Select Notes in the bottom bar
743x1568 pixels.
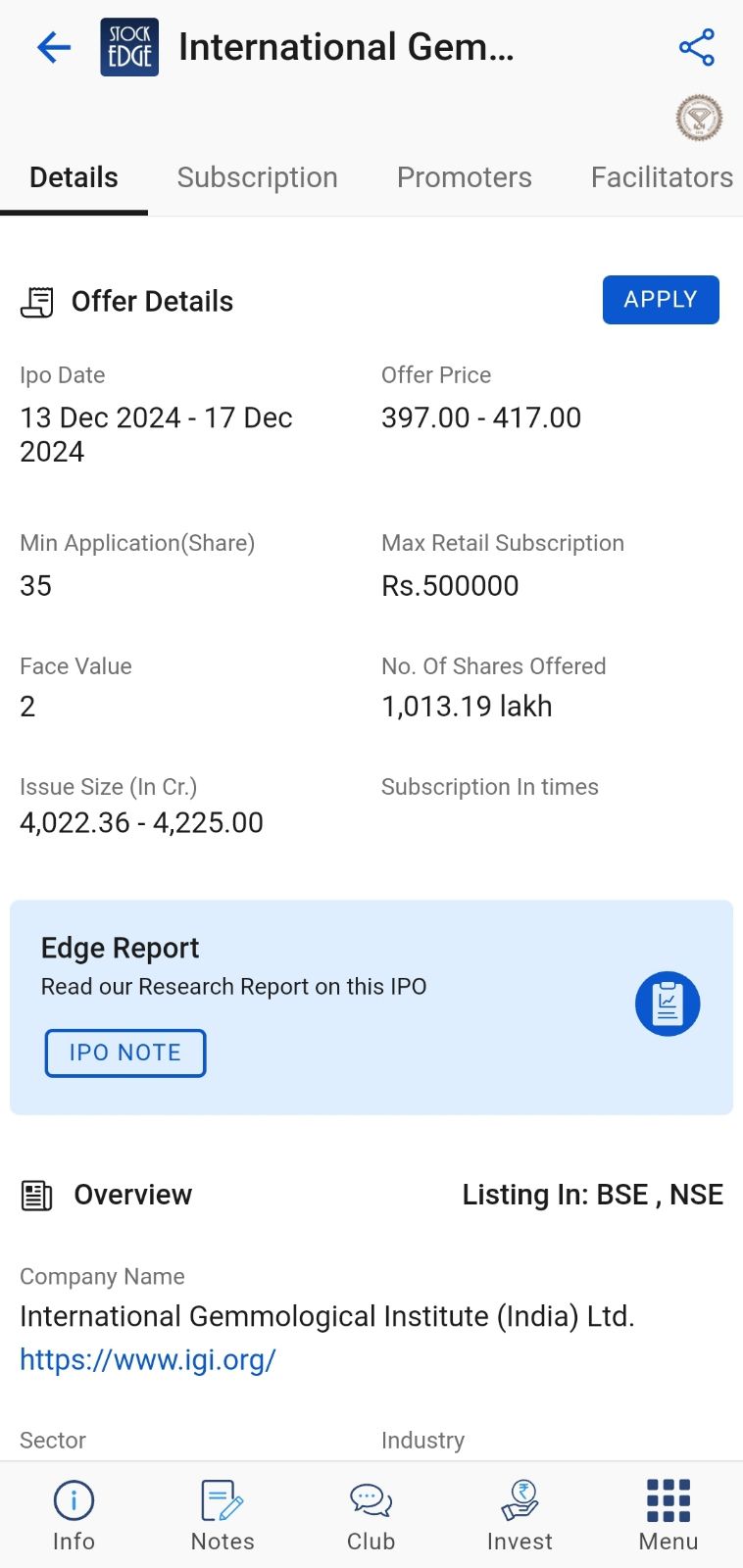222,1514
